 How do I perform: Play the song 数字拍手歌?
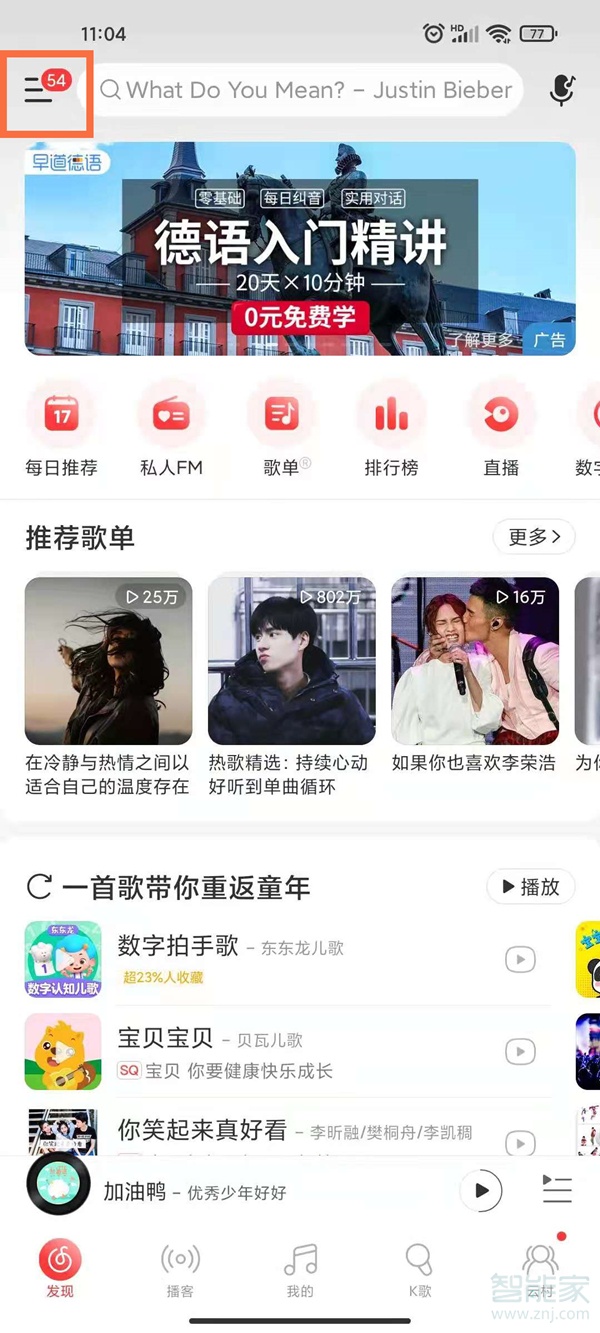pos(519,960)
